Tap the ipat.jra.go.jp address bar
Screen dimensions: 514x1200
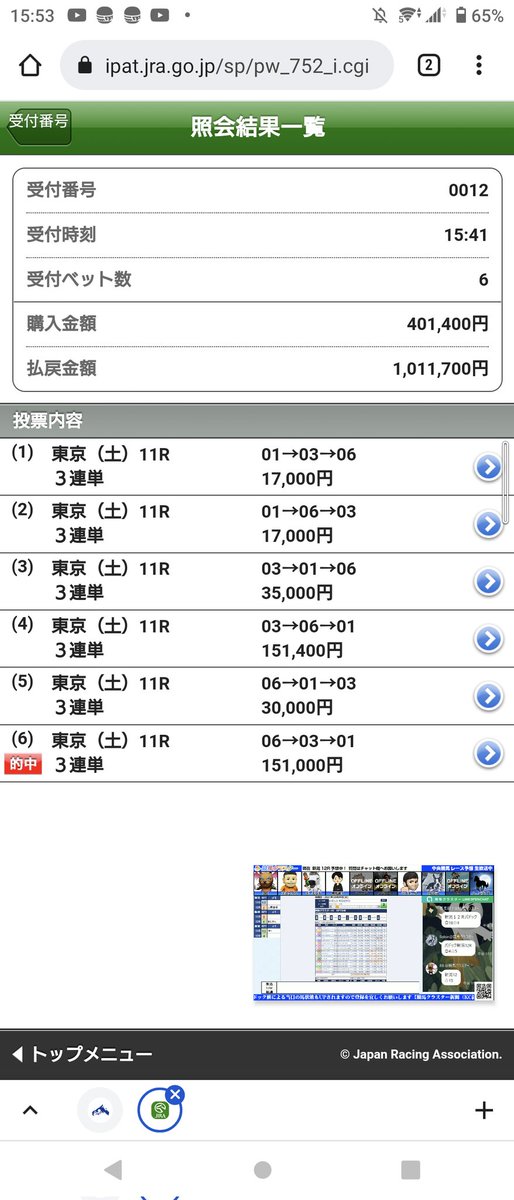pyautogui.click(x=227, y=66)
